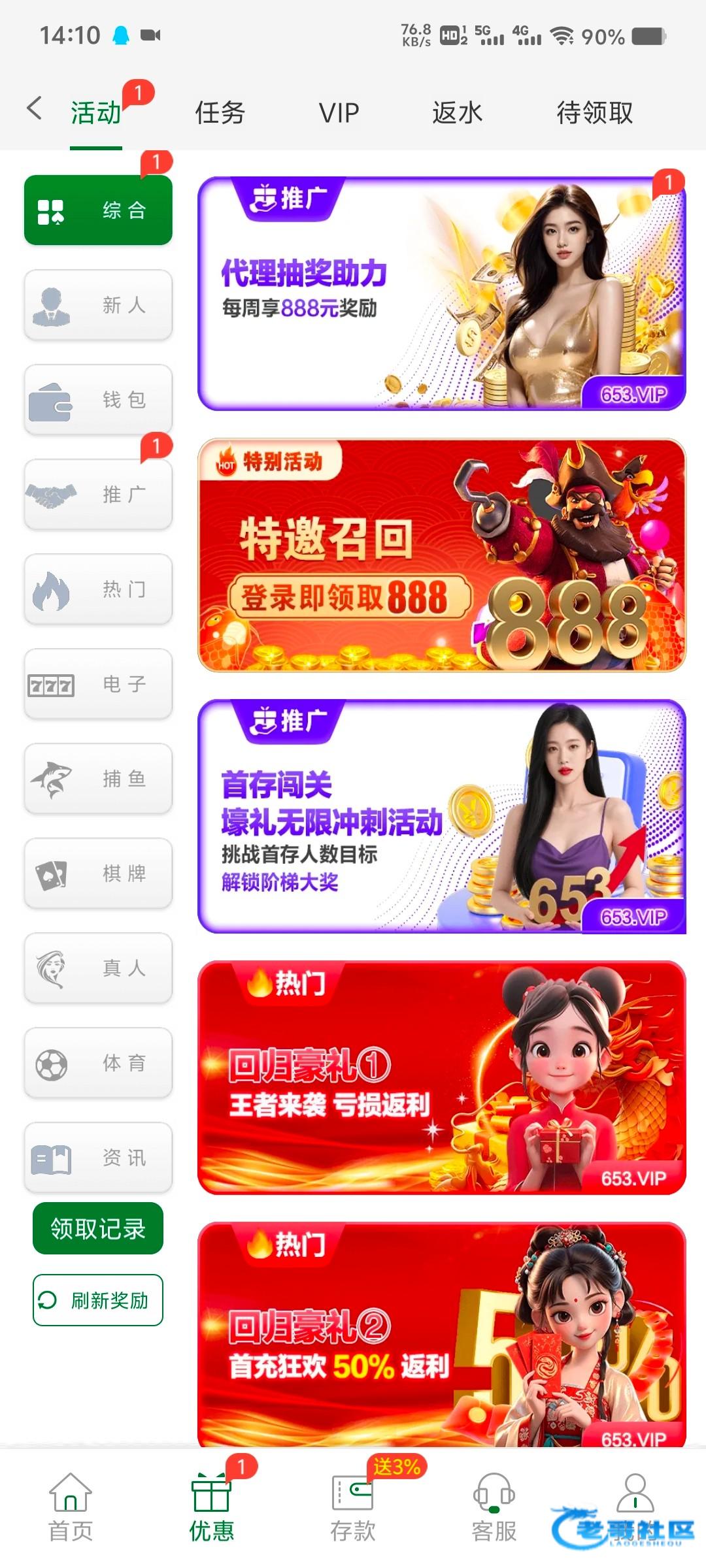This screenshot has width=706, height=1568.
Task: Open the 代理抽奖助力 promotion banner
Action: coord(442,294)
